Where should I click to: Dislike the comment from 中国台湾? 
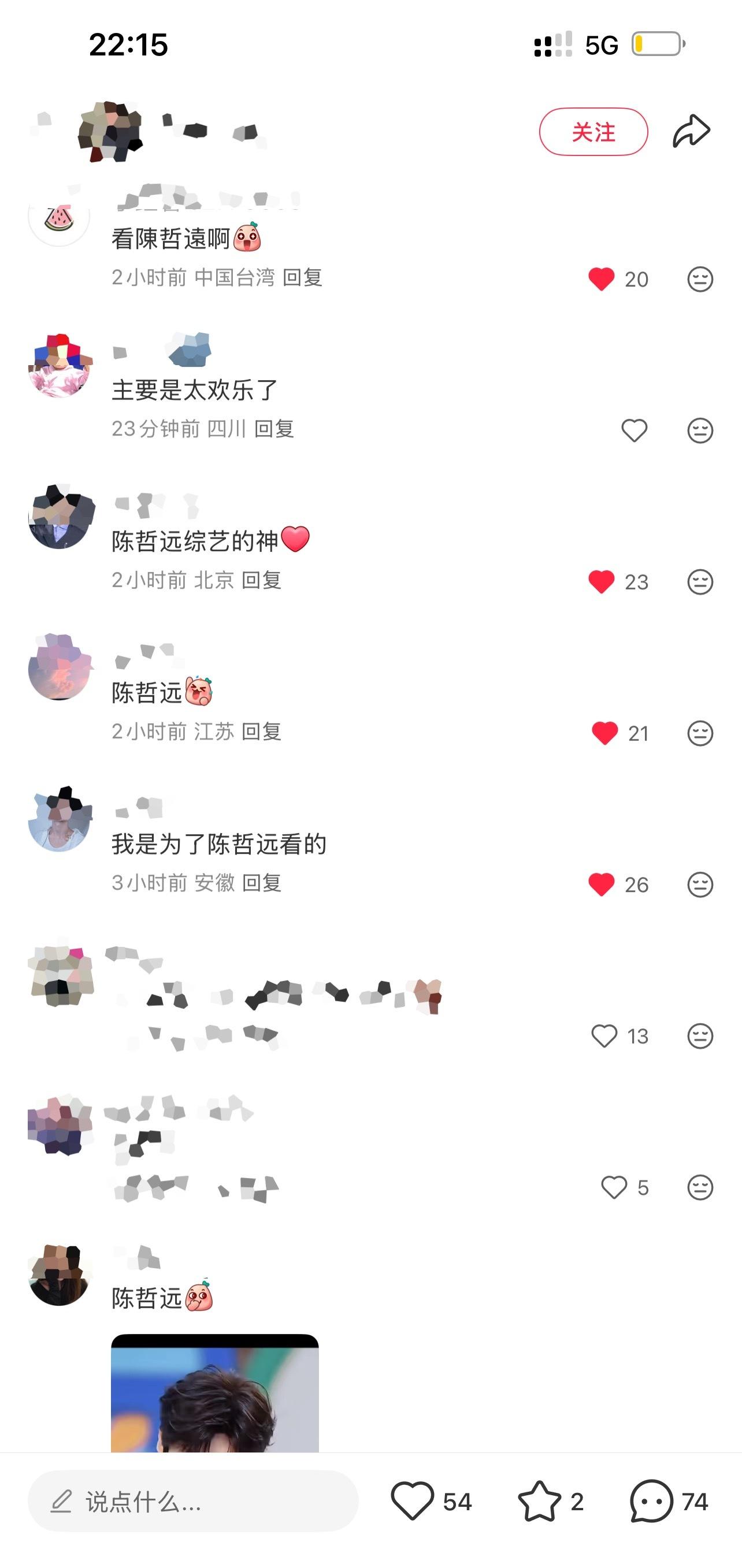click(699, 280)
